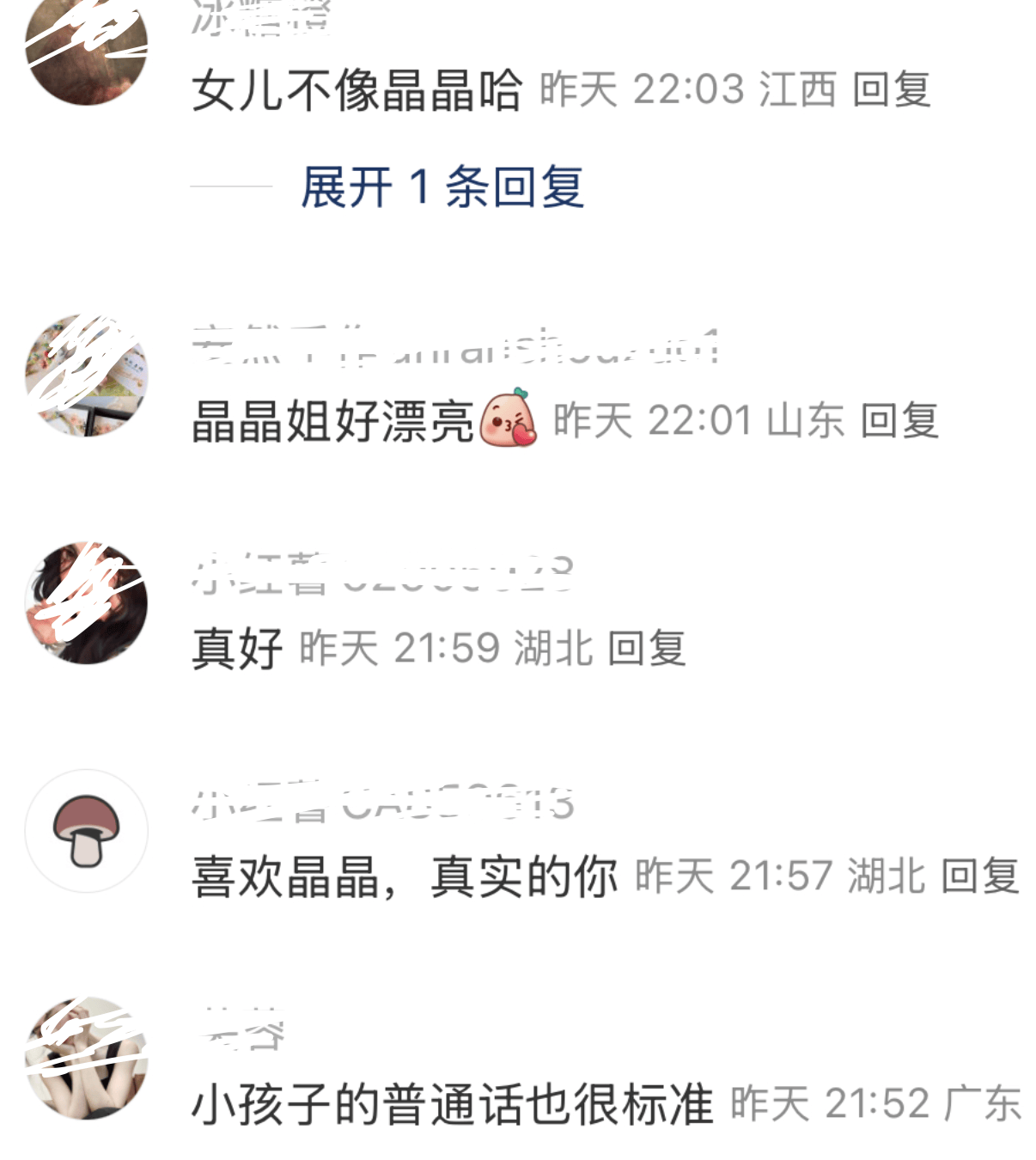Open avatar of 小孩子的普通话 commenter
Image resolution: width=1036 pixels, height=1160 pixels.
click(86, 1059)
